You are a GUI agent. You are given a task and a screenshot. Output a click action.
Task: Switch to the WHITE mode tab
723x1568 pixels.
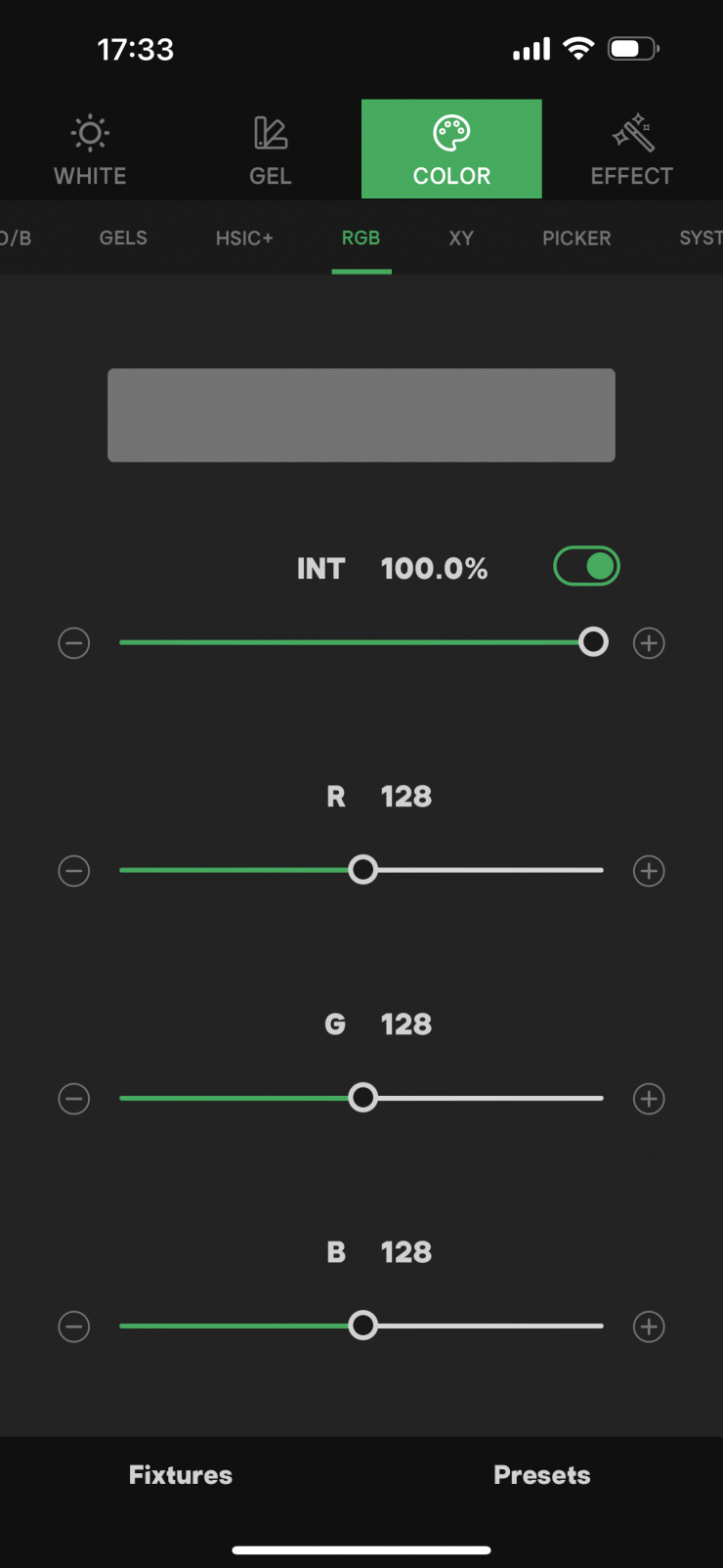(90, 150)
